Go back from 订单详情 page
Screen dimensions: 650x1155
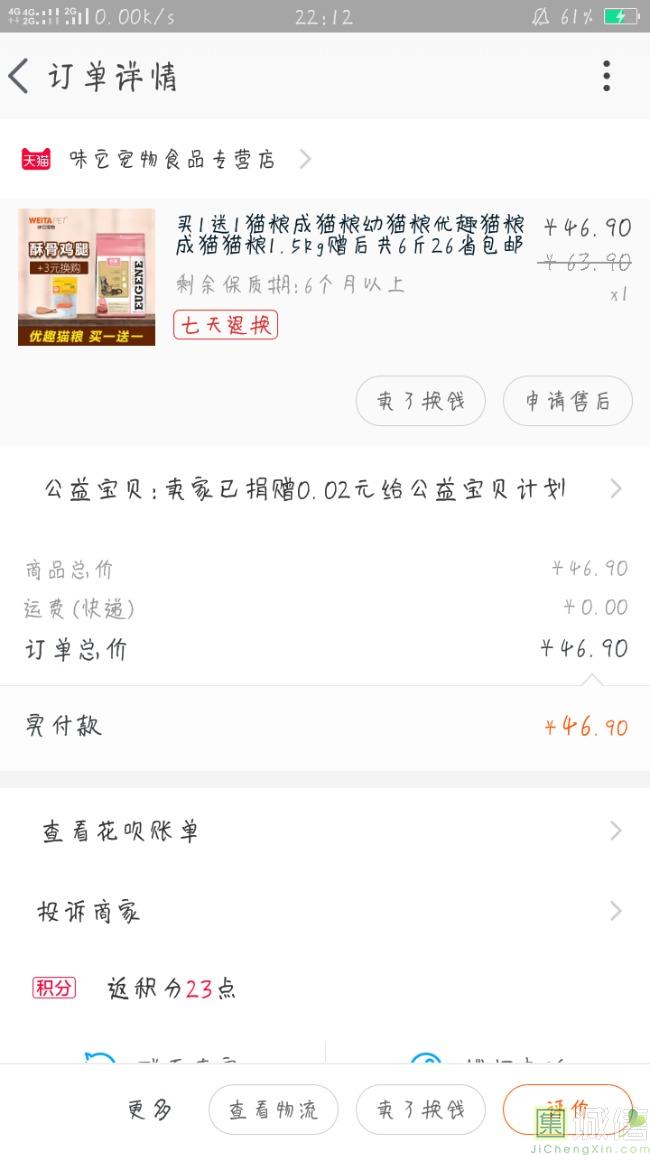point(19,76)
